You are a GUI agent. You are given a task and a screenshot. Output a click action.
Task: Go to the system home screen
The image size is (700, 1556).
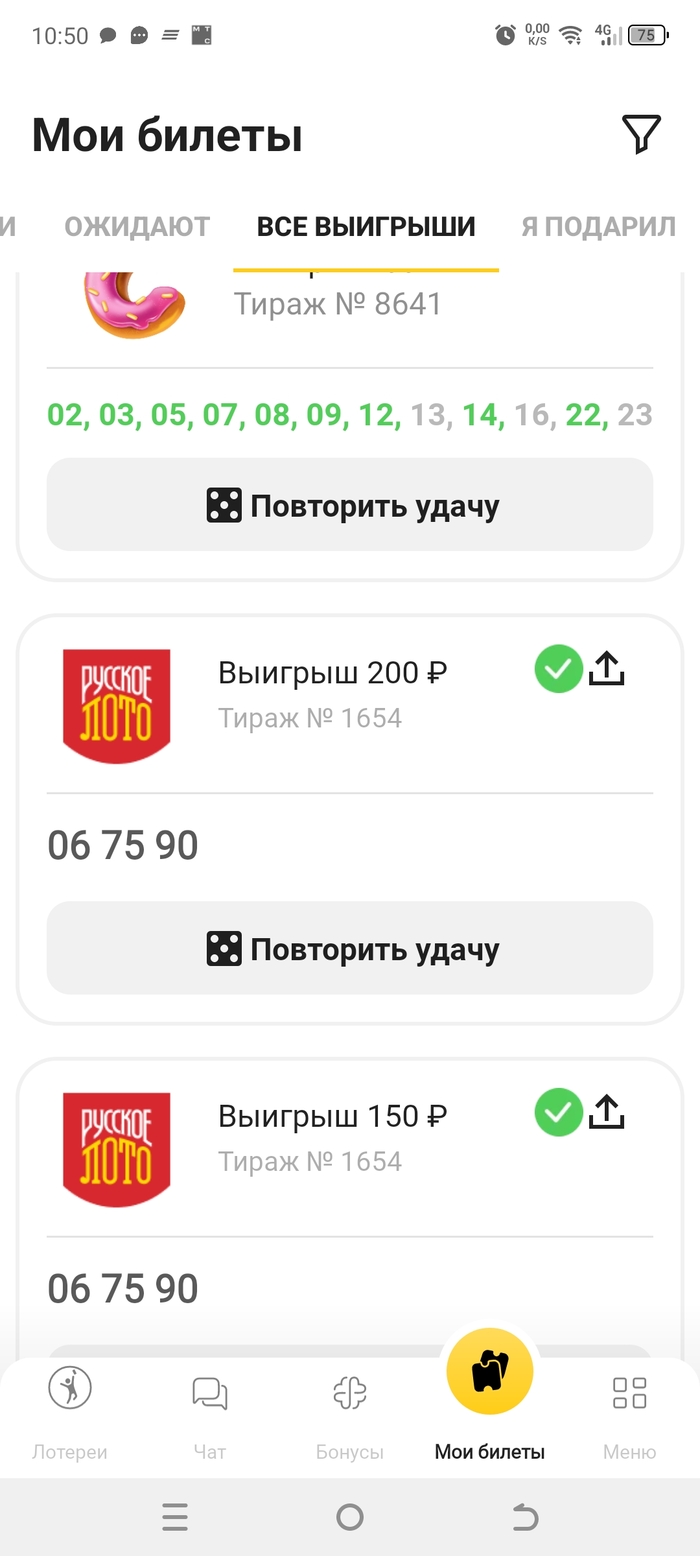(x=350, y=1518)
